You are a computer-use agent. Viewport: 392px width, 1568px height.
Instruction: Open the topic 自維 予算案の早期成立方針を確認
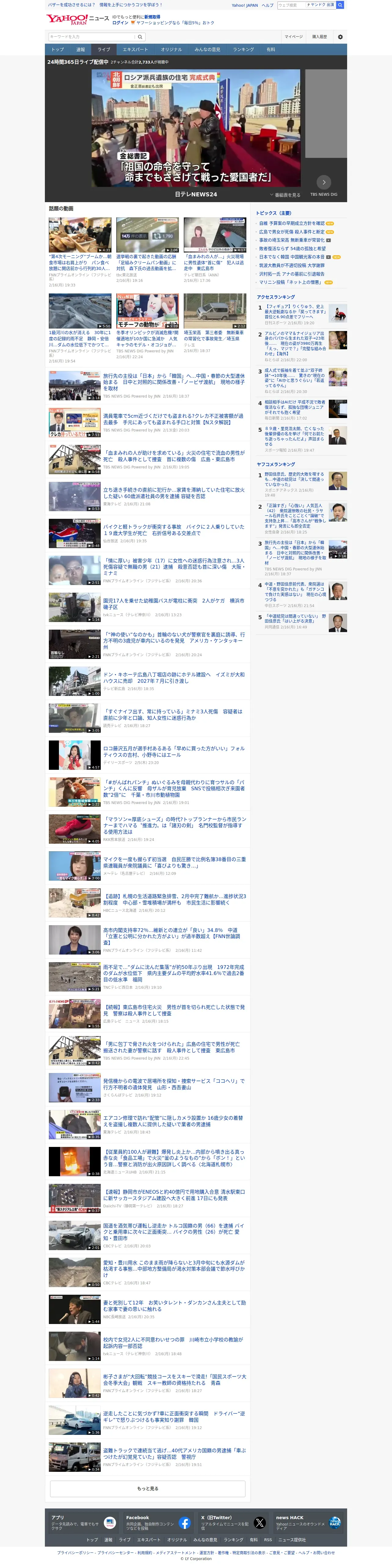click(x=292, y=224)
